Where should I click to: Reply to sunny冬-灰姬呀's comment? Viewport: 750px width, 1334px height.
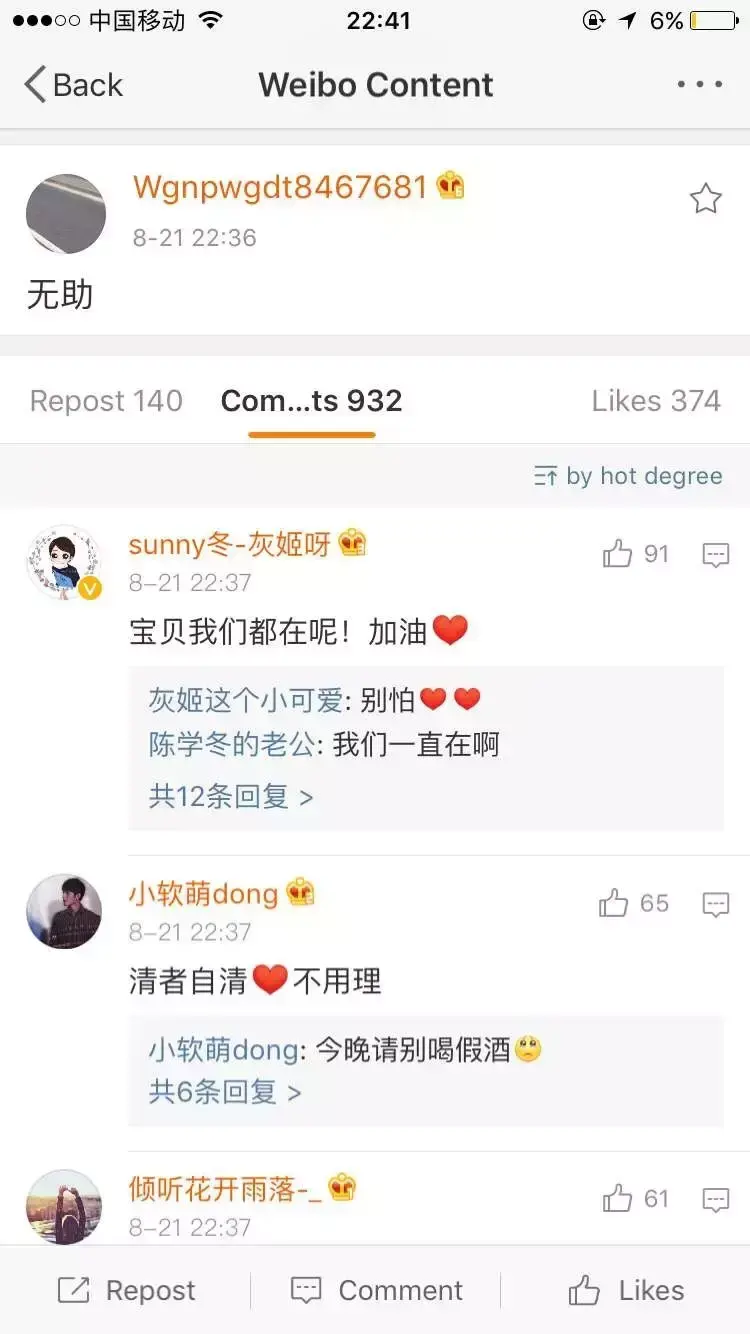point(716,555)
